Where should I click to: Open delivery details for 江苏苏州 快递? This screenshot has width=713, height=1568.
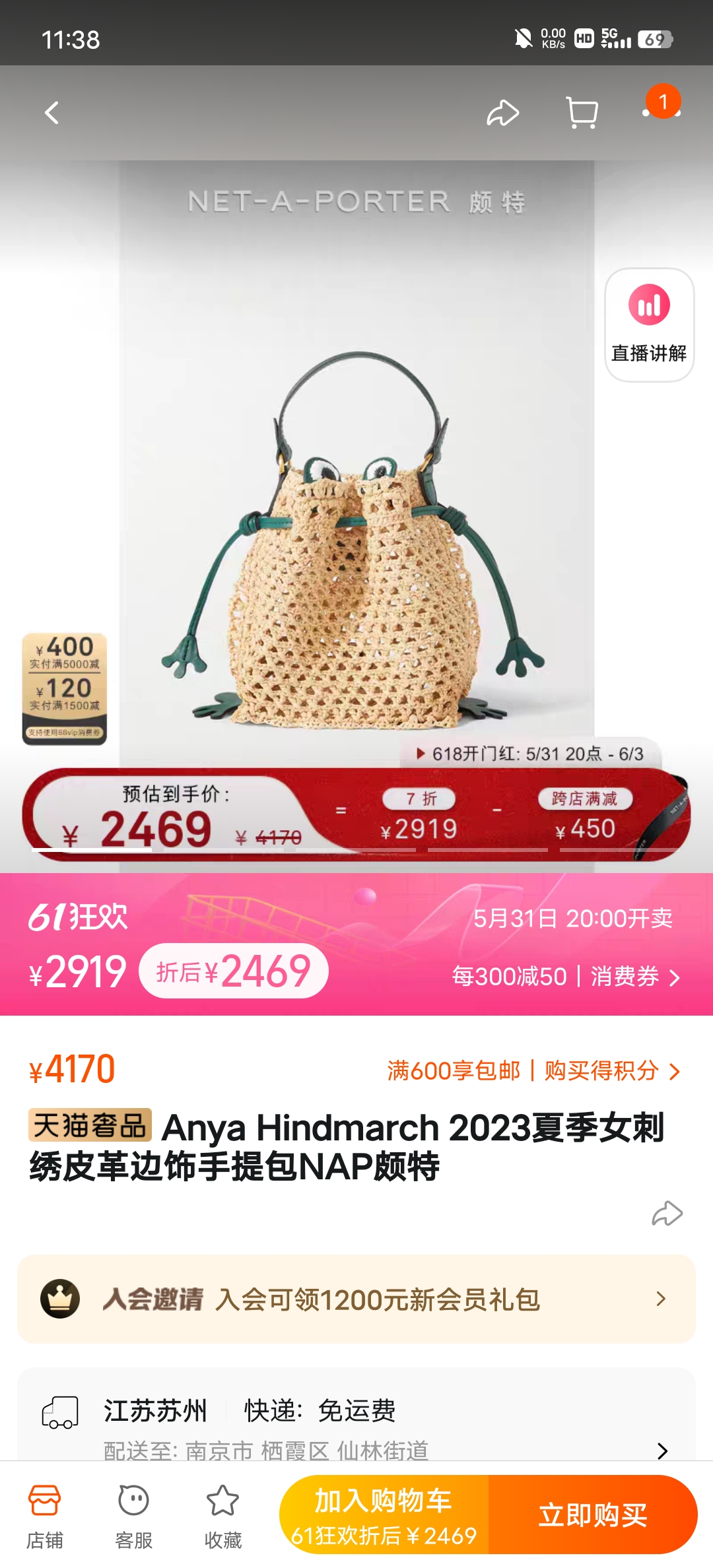click(x=356, y=1425)
